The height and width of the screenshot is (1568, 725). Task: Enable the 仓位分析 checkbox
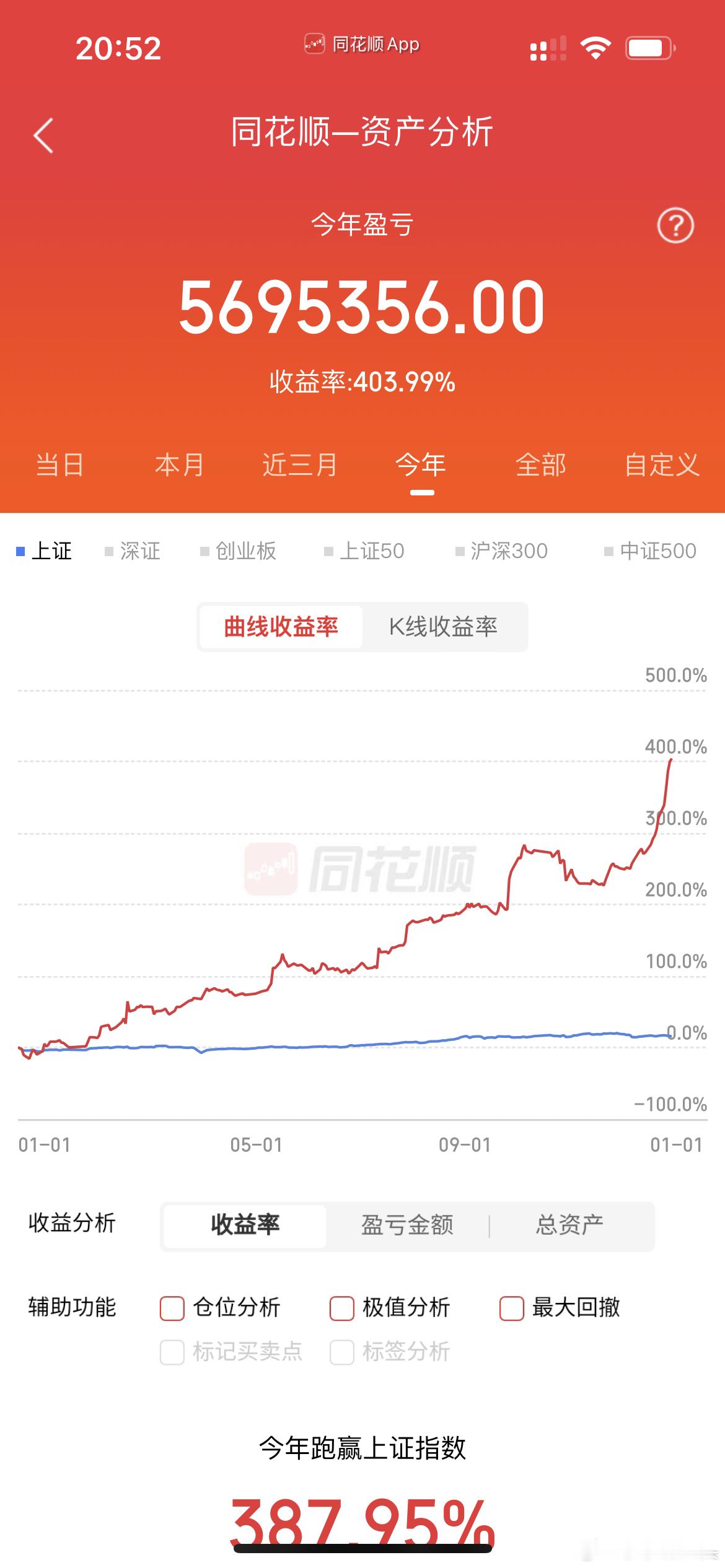[172, 1308]
